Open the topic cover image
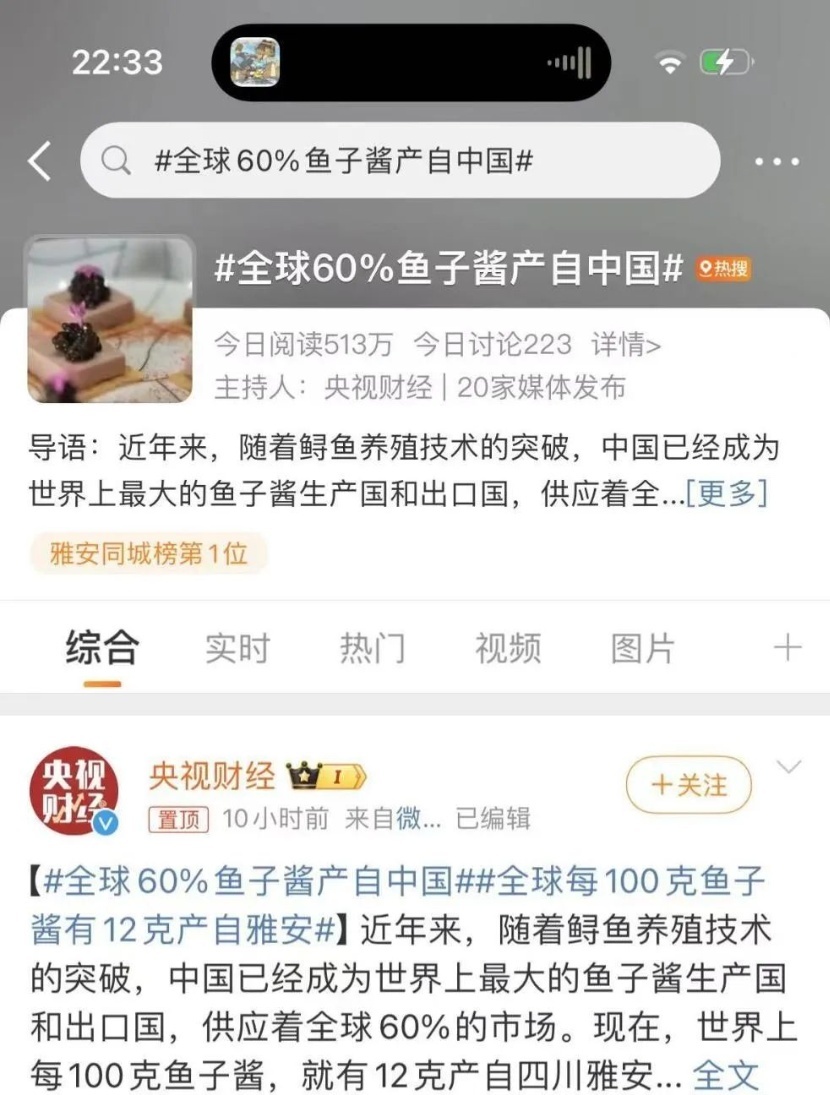Screen dimensions: 830x1095 click(110, 319)
